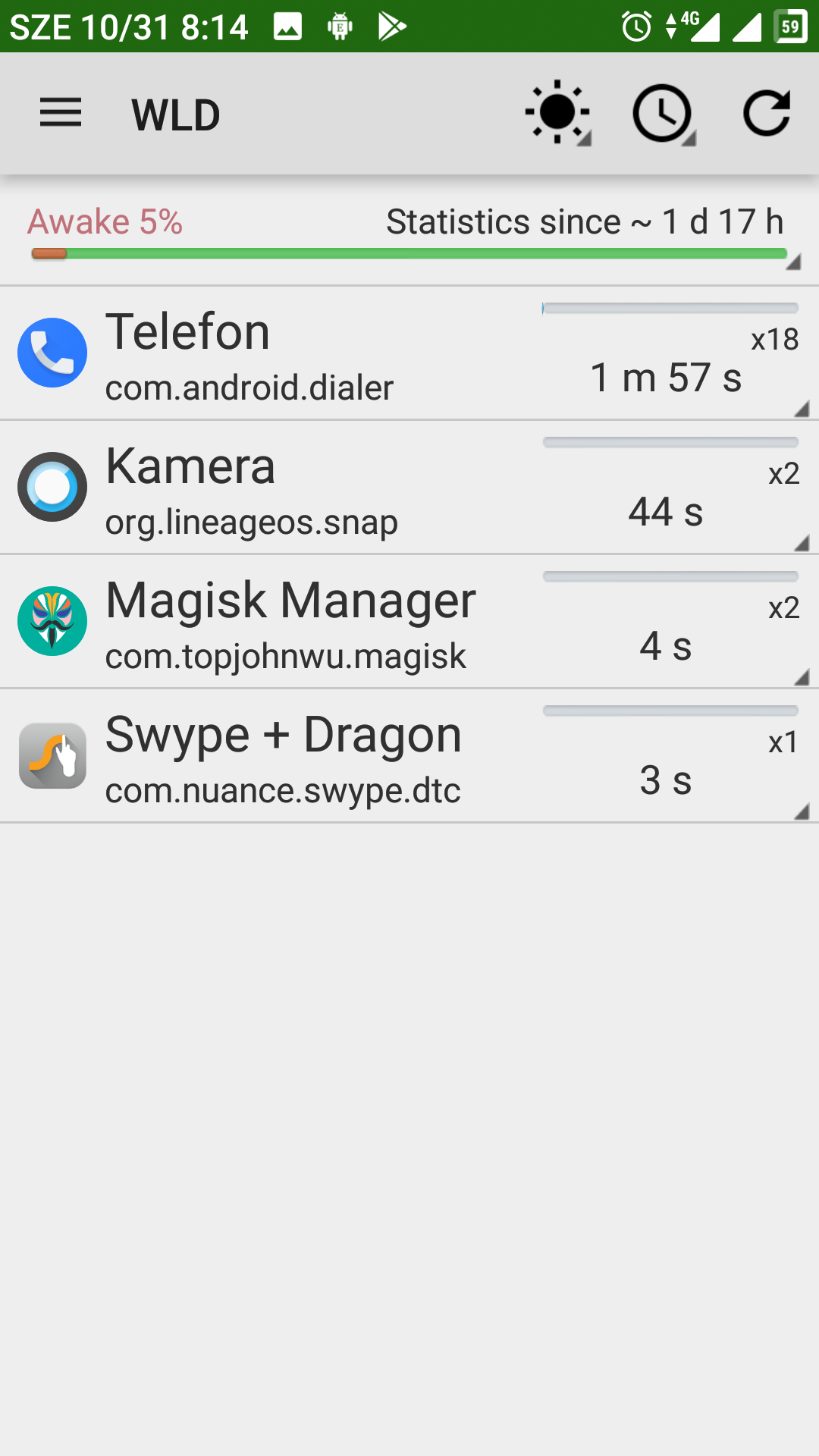Screen dimensions: 819x1456
Task: Open the clock time-range dropdown
Action: click(664, 114)
